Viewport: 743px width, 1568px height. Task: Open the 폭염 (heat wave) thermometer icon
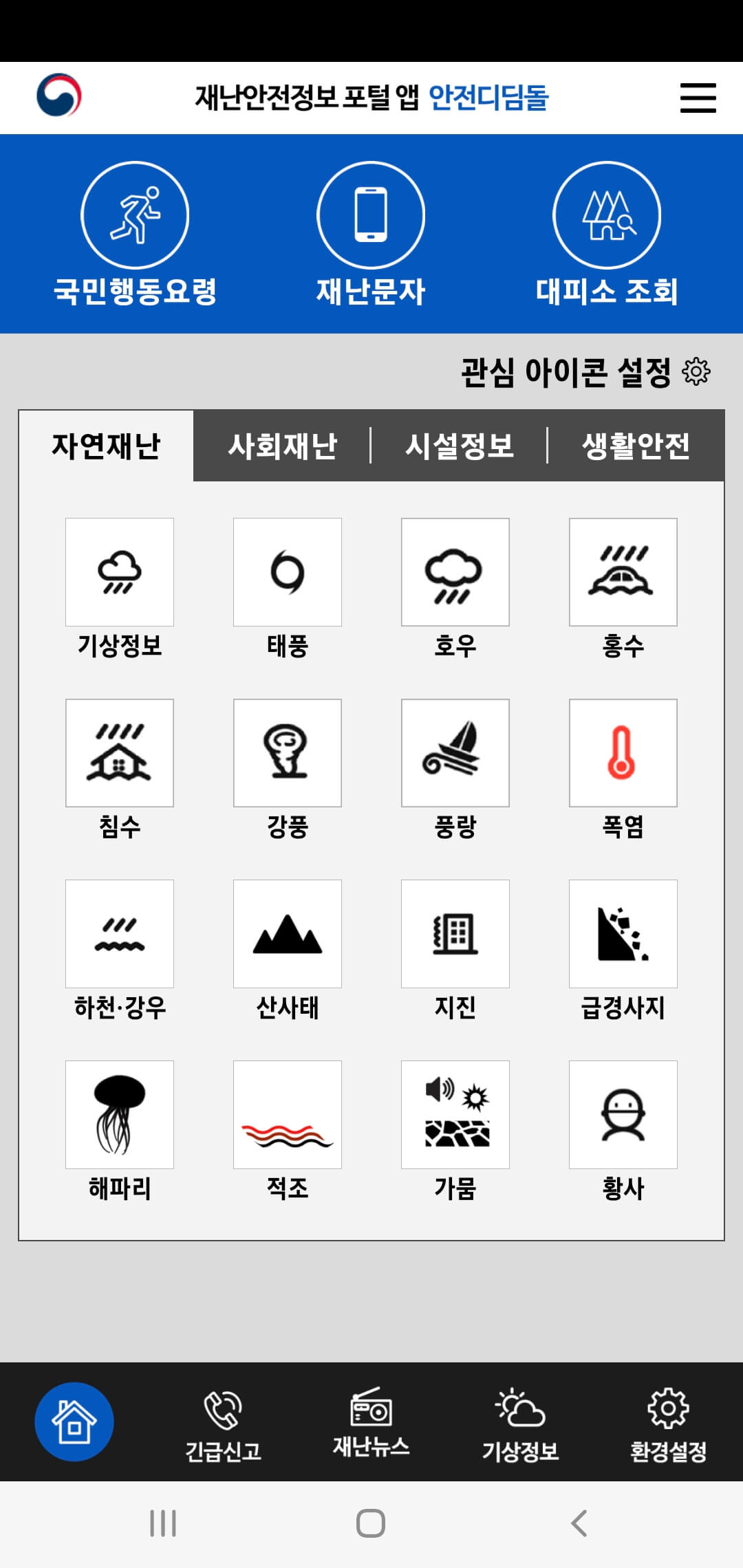point(623,752)
